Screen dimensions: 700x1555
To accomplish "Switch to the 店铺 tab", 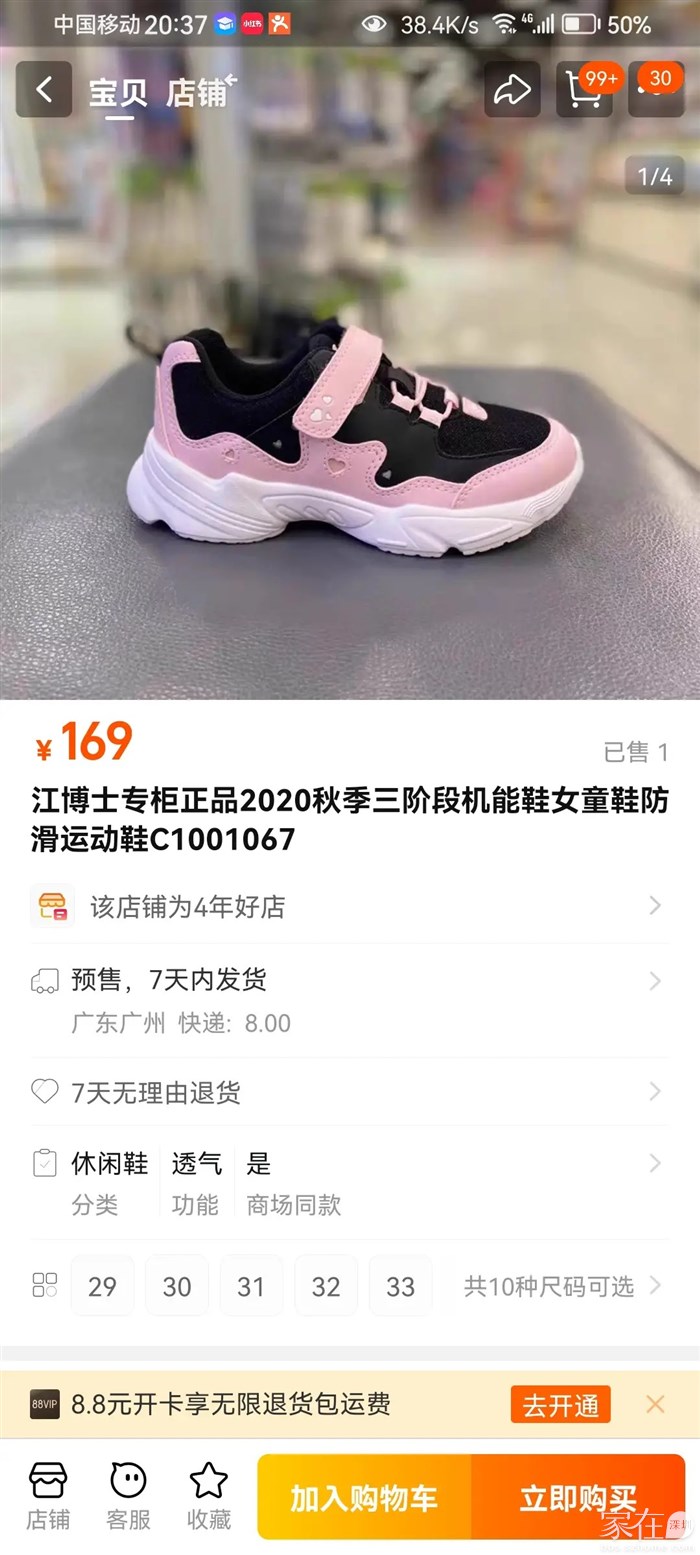I will click(x=198, y=92).
